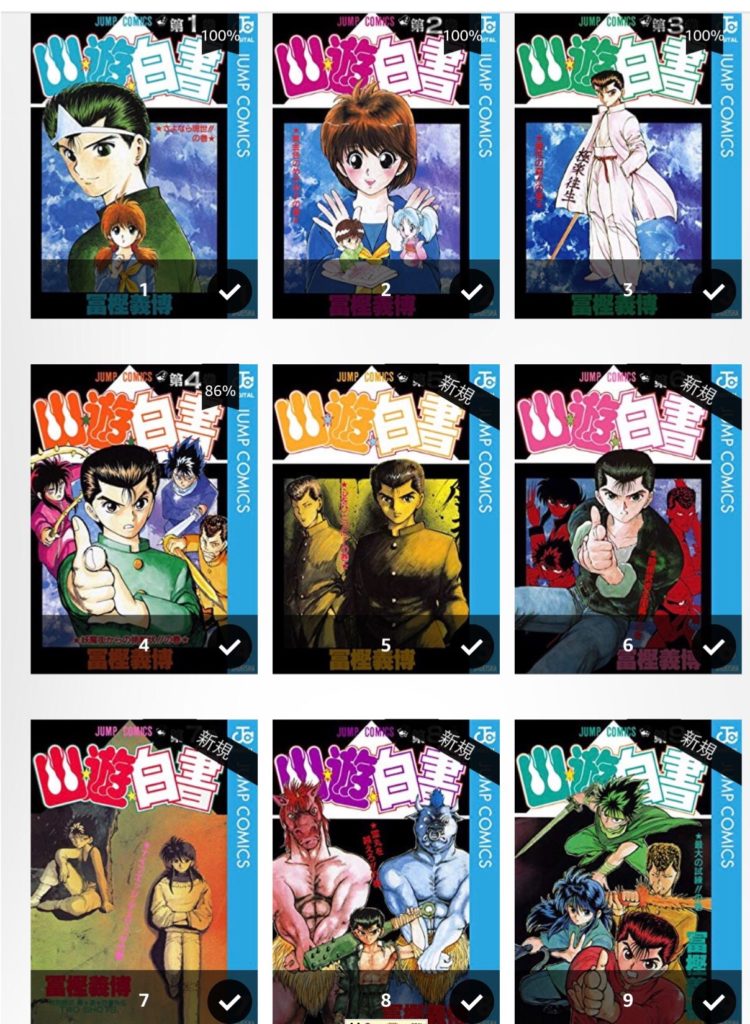Toggle the checkmark on volume 2
Screen dimensions: 750x1024
[471, 292]
